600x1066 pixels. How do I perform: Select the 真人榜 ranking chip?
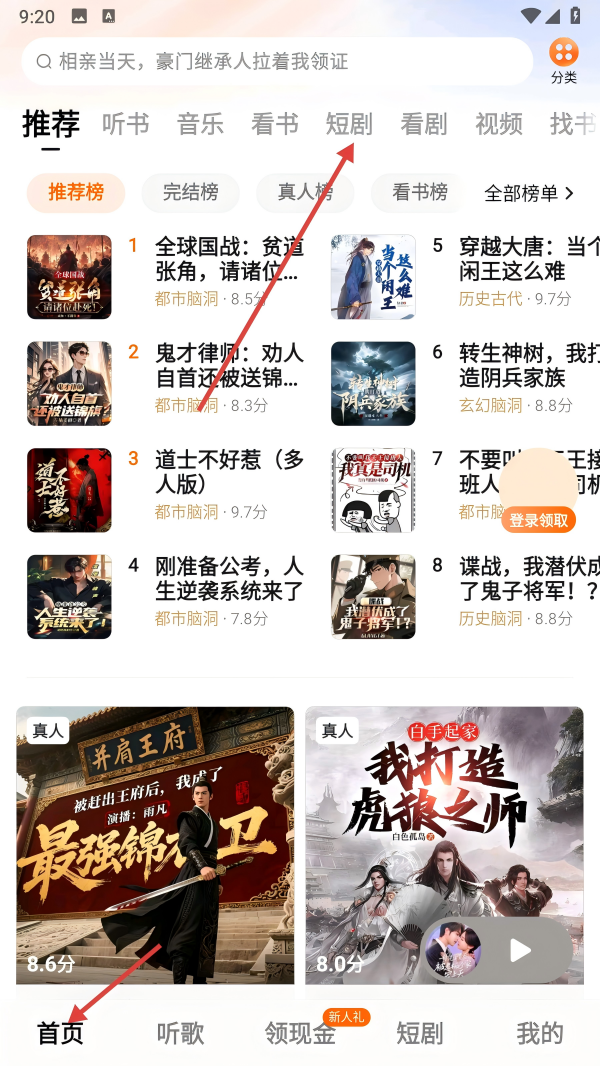coord(305,193)
